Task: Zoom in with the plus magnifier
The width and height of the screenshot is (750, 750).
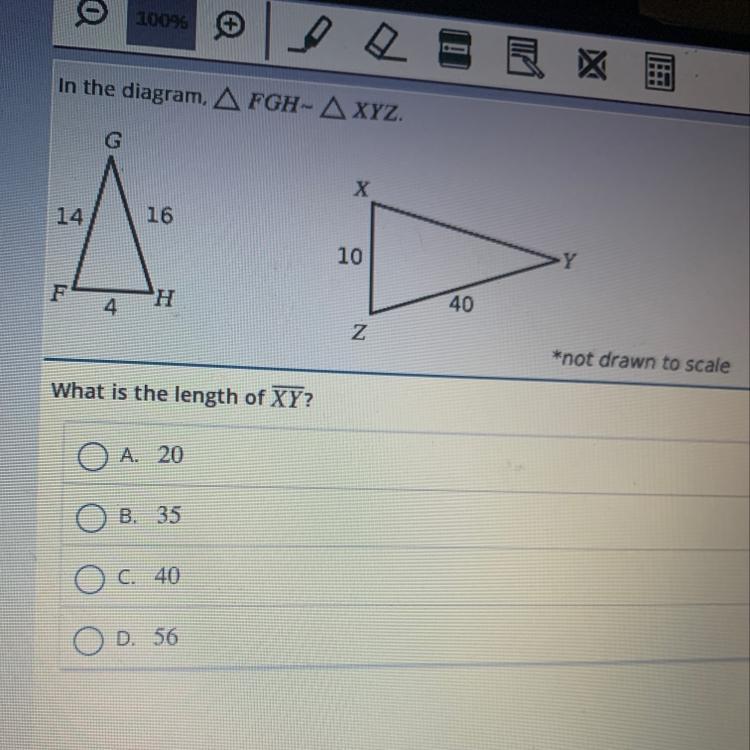Action: coord(231,26)
